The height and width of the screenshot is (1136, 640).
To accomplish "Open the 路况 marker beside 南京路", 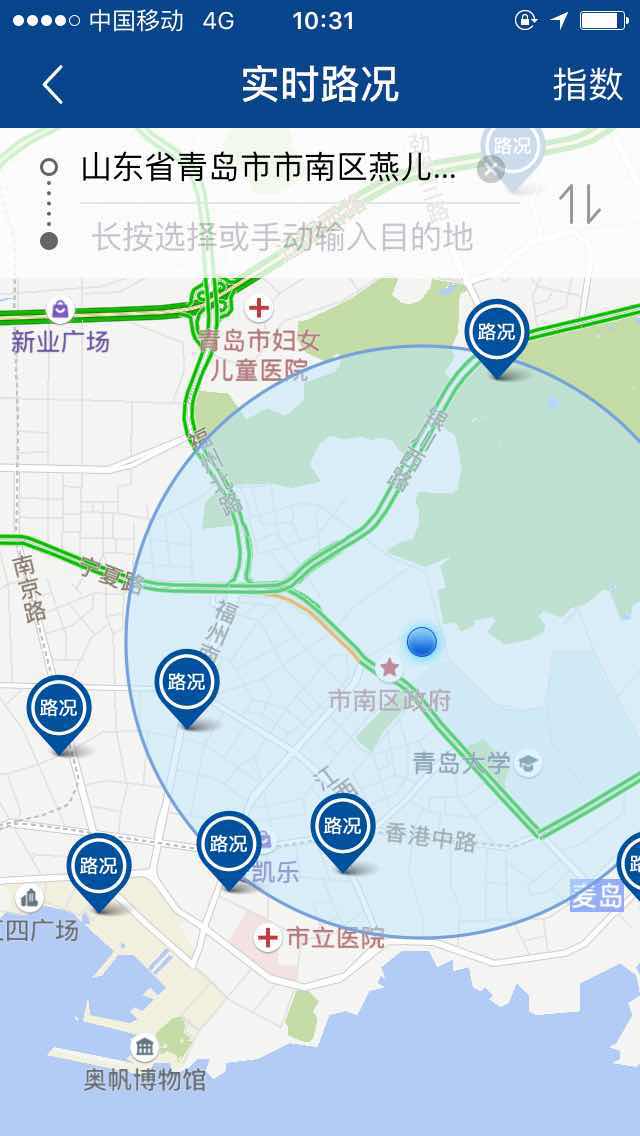I will coord(58,709).
